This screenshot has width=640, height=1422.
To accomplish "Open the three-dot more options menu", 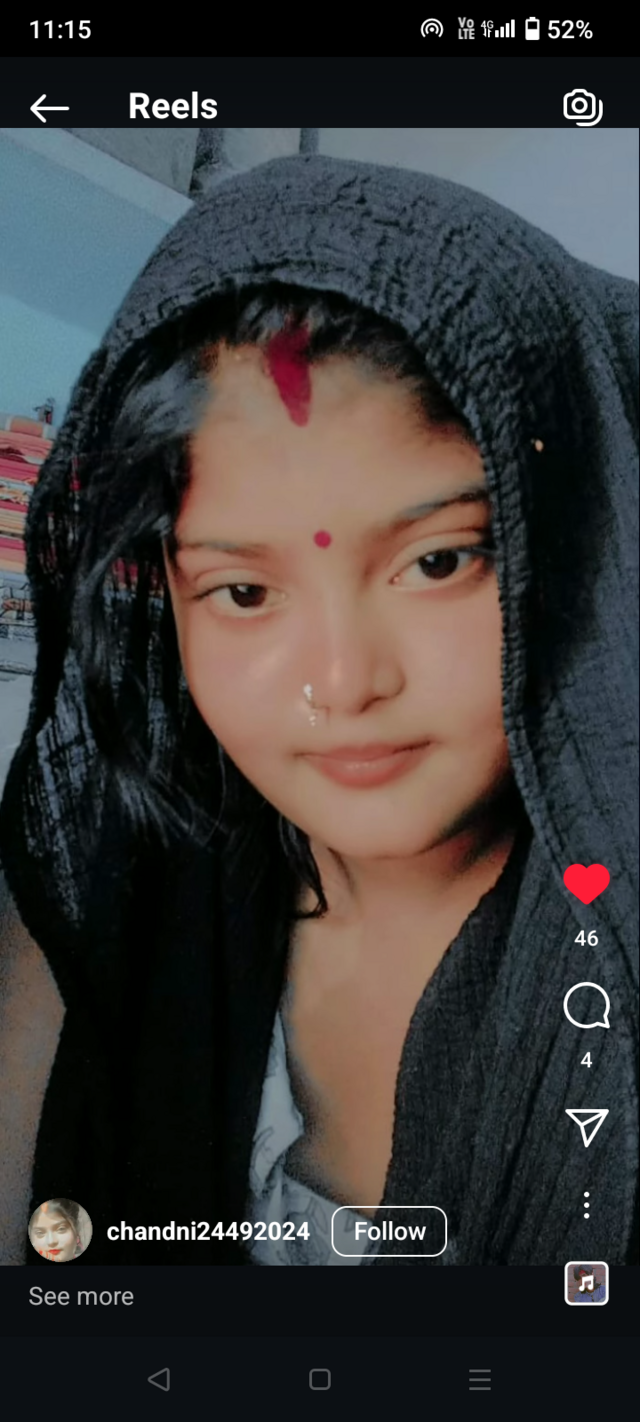I will click(586, 1205).
